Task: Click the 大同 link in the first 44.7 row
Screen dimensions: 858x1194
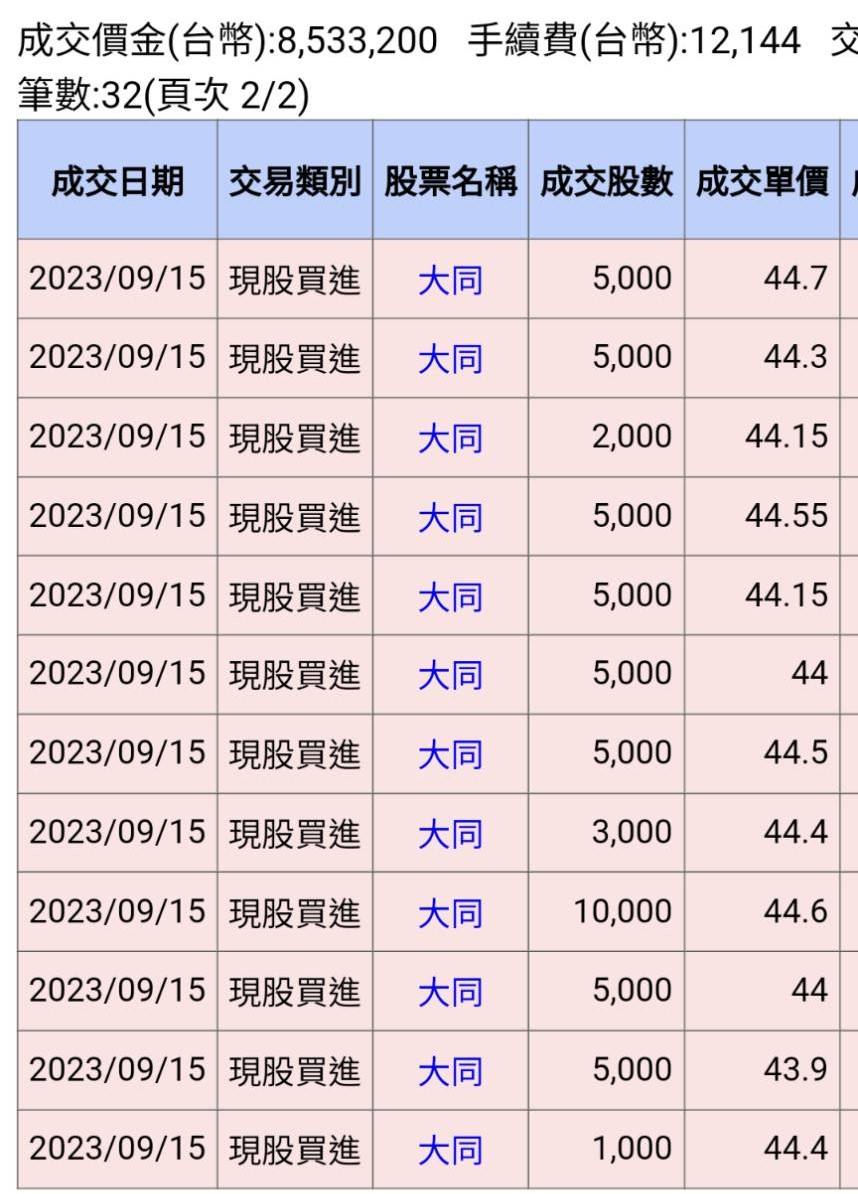Action: pos(449,279)
